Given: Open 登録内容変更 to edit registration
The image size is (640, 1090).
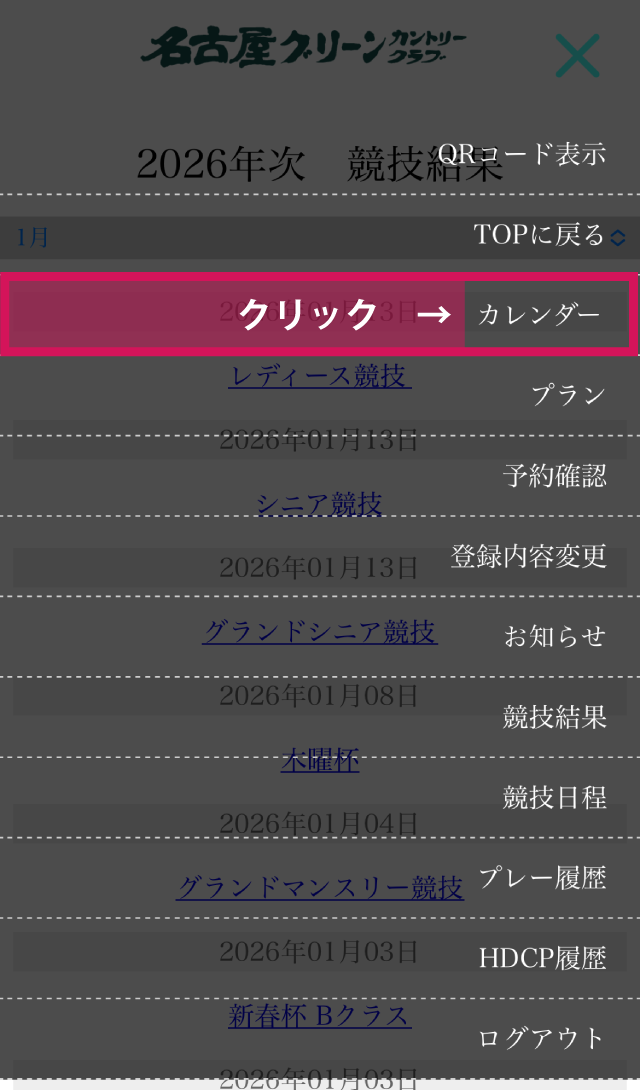Looking at the screenshot, I should coord(529,556).
